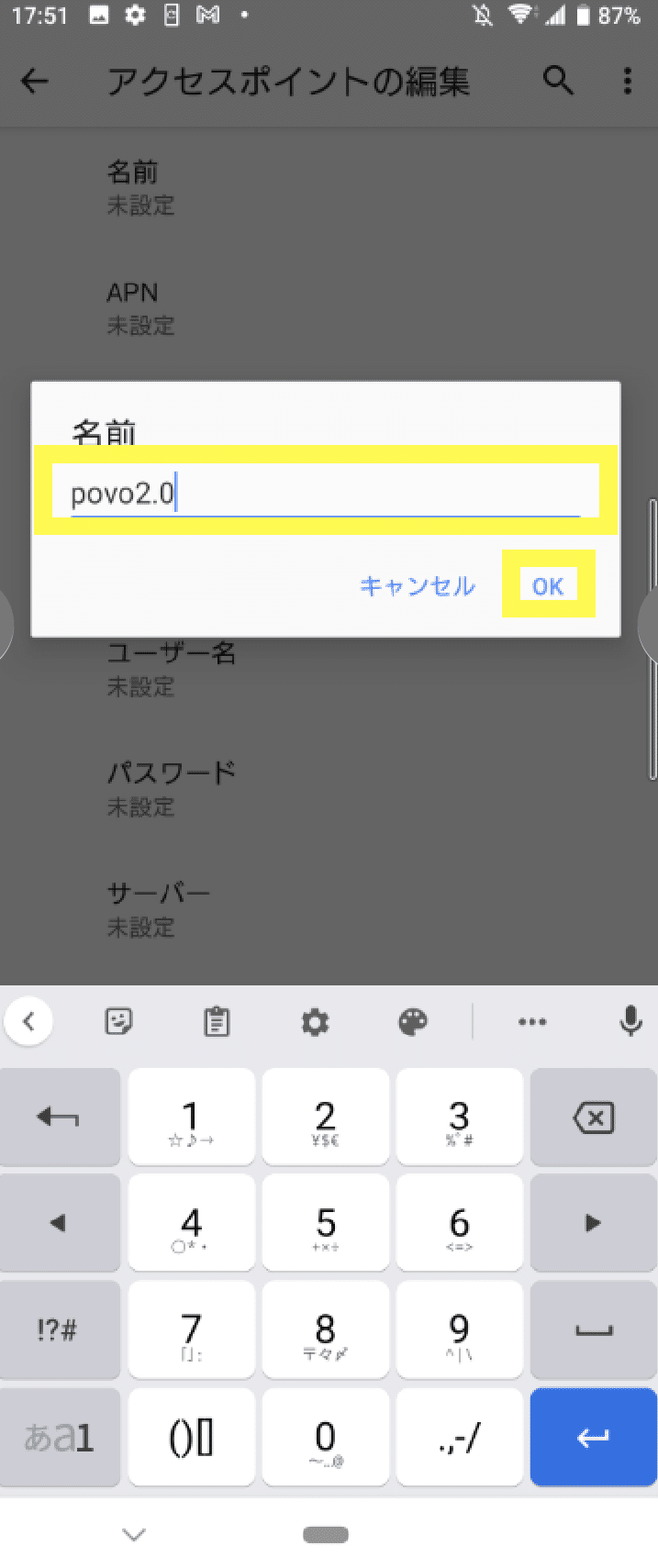Confirm the name with OK

[548, 585]
